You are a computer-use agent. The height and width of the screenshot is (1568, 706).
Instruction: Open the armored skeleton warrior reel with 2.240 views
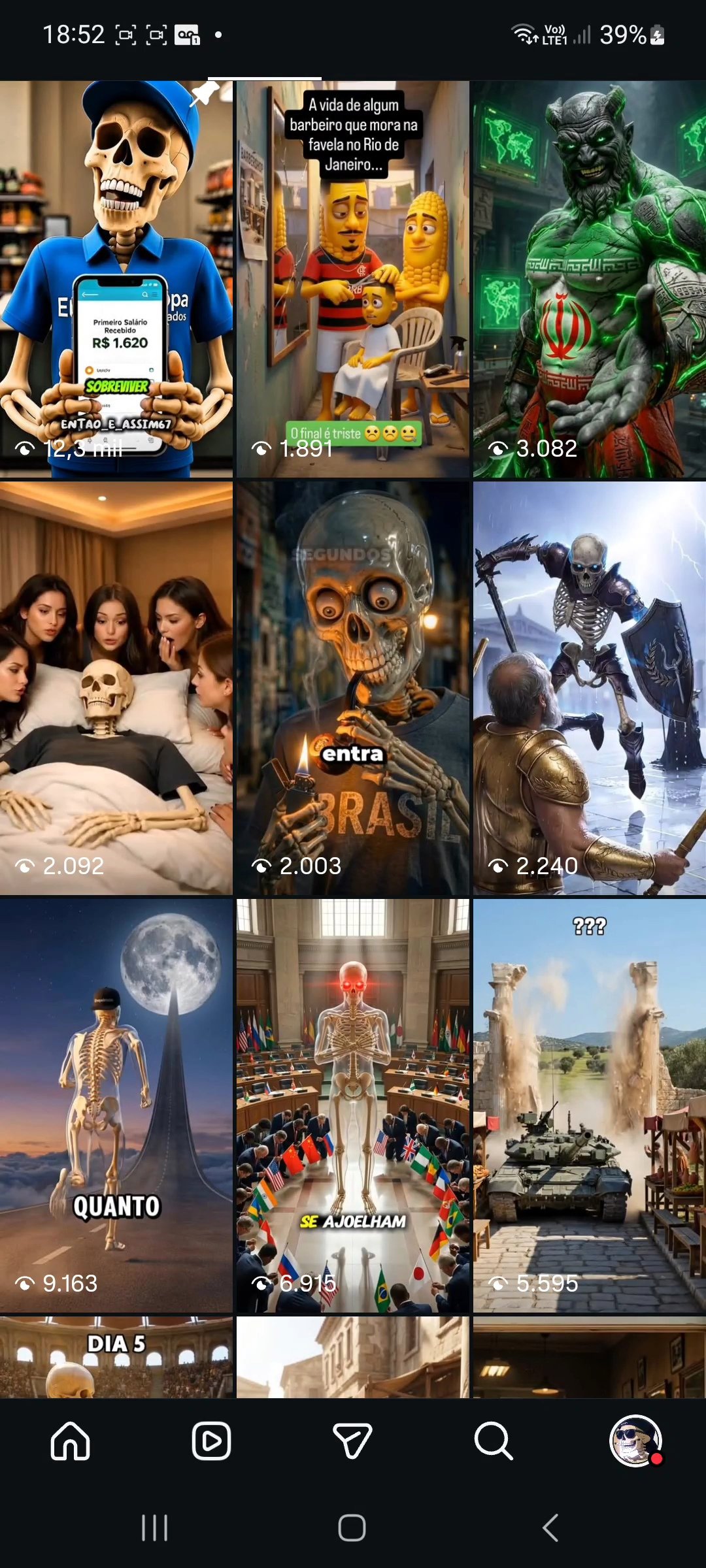click(x=590, y=688)
